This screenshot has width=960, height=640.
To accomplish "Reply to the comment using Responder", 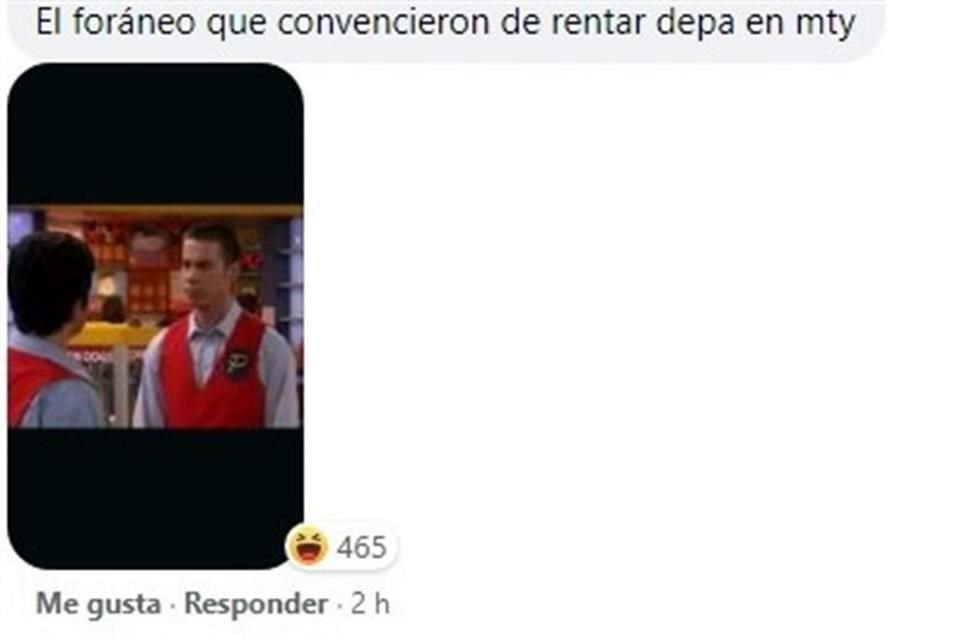I will point(256,604).
